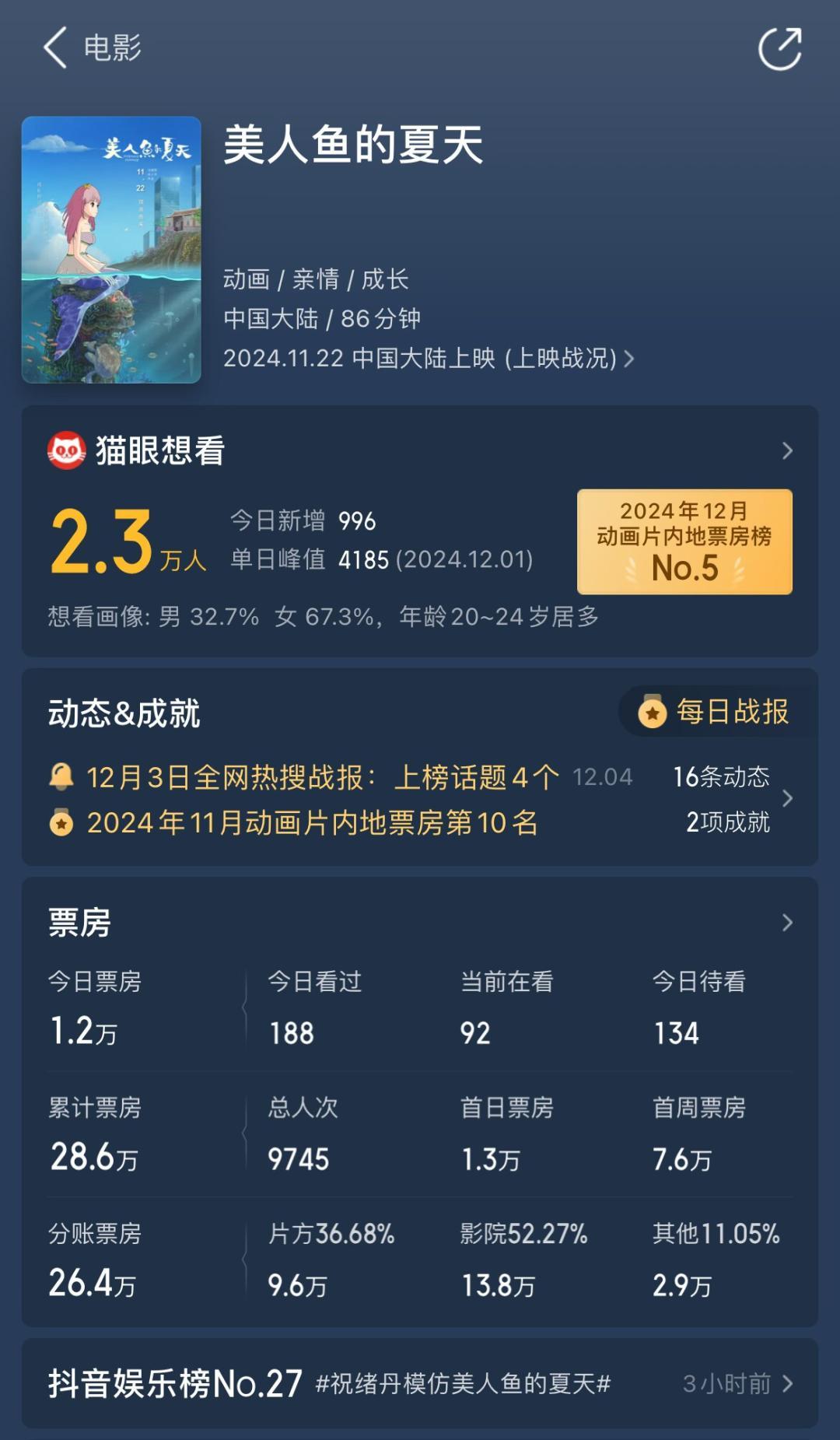Open the 猫眼想看 details chevron
The height and width of the screenshot is (1440, 840).
coord(786,451)
